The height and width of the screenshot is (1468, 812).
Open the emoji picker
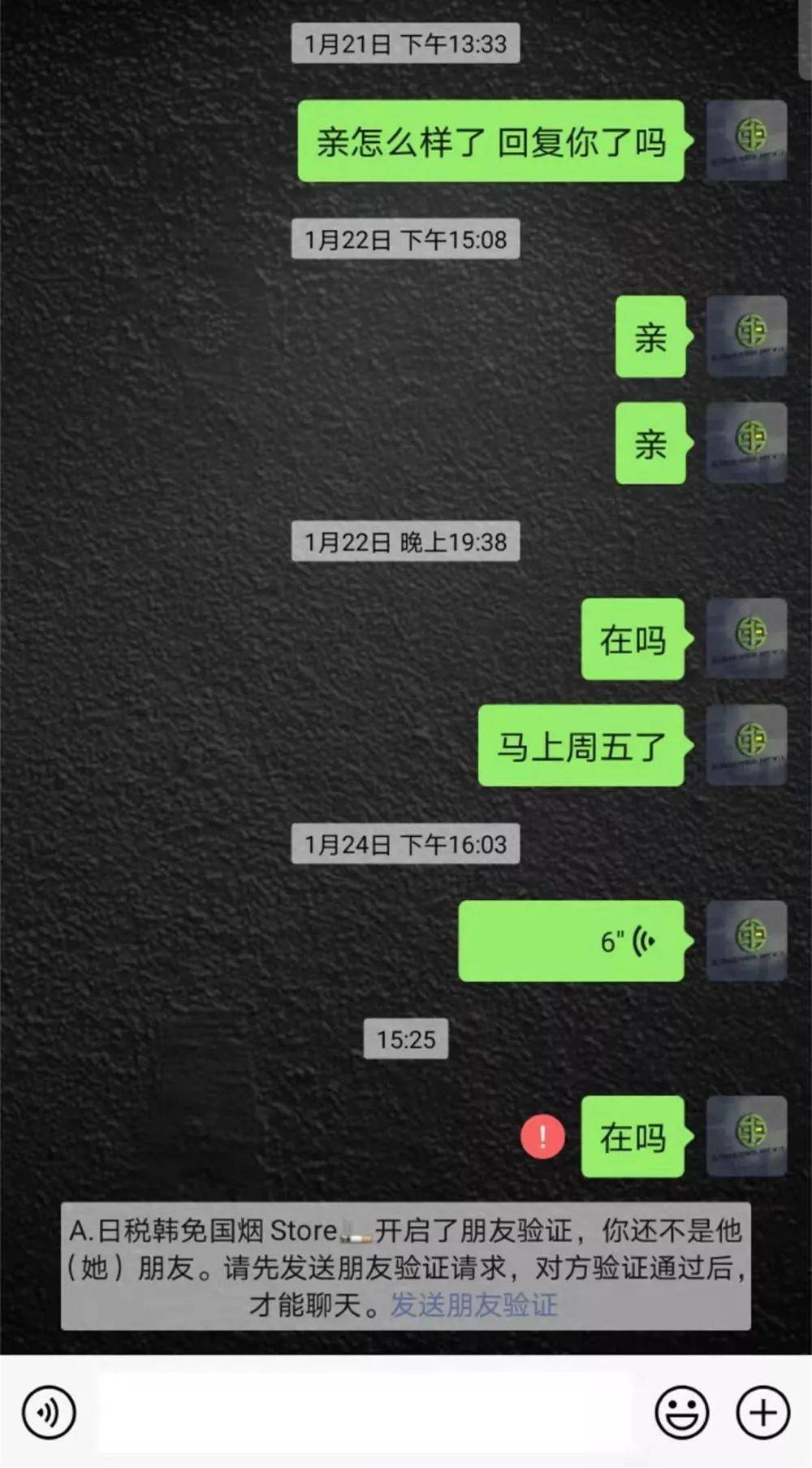click(x=681, y=1412)
